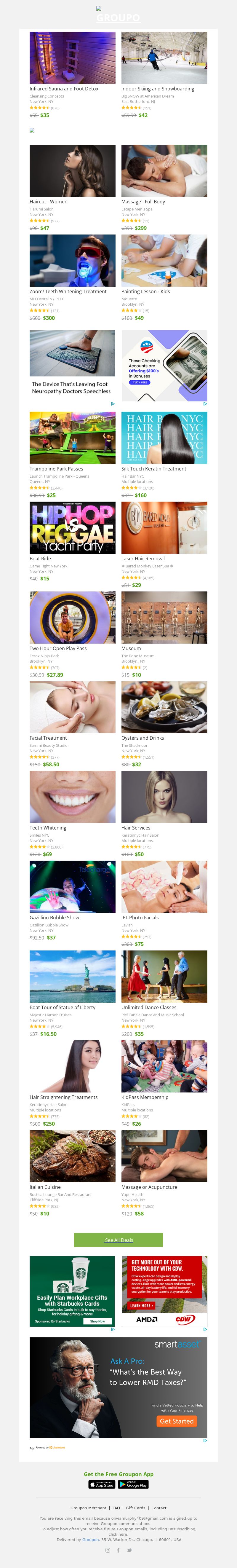Open the Silk Touch Keratin Treatment deal
The width and height of the screenshot is (237, 1568).
(164, 438)
